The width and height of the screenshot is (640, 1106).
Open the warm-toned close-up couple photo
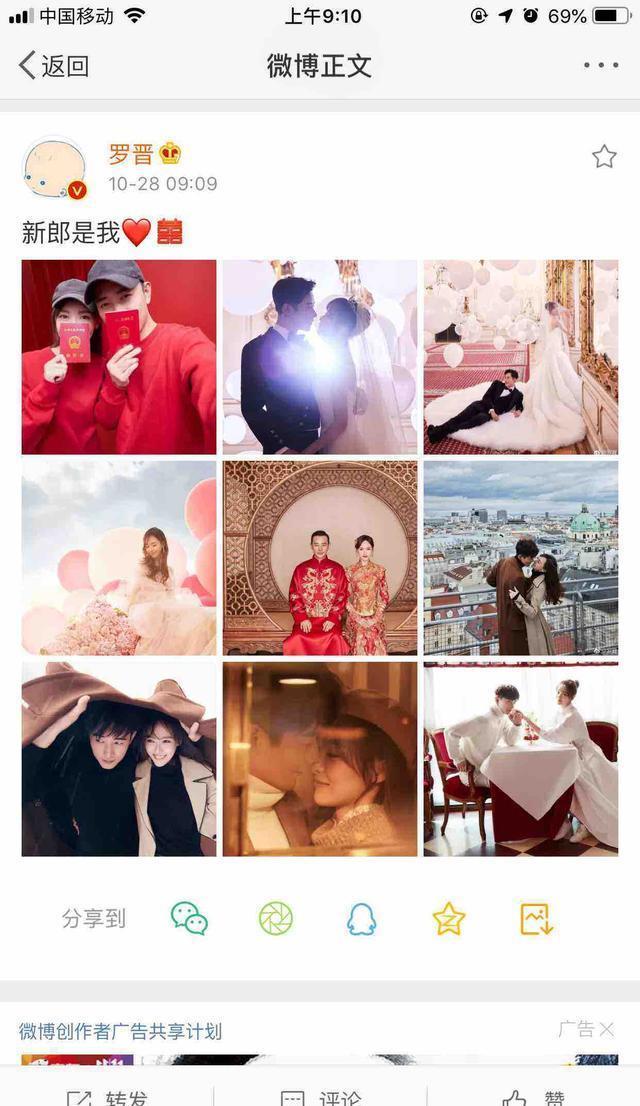320,759
